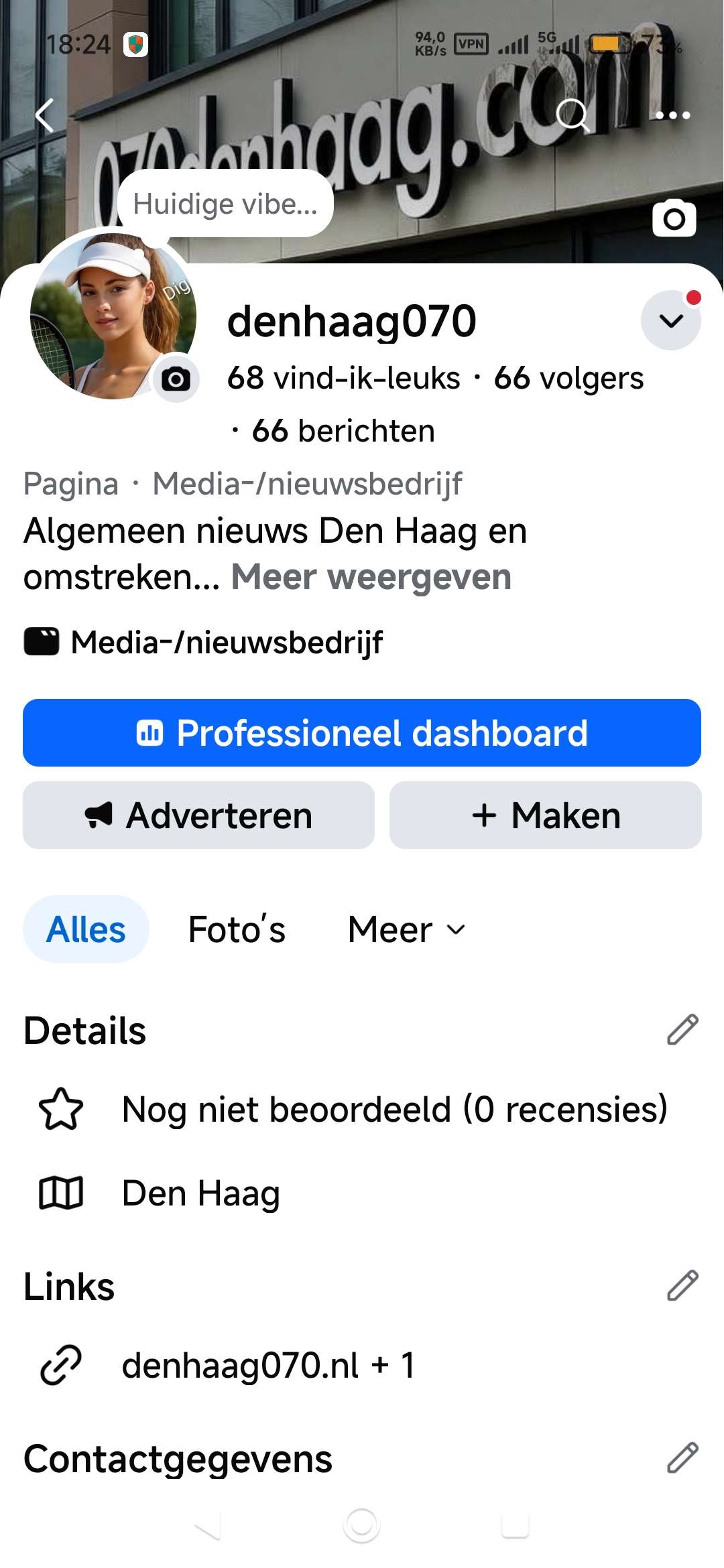Go back using the top-left arrow
The image size is (724, 1568).
[45, 115]
